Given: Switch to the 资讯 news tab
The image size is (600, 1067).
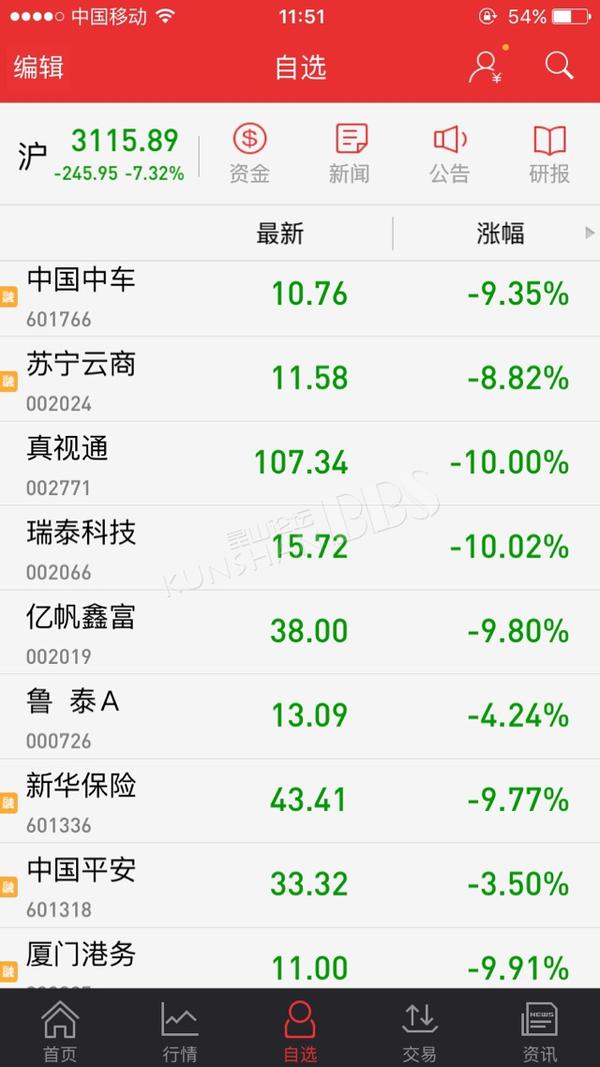Looking at the screenshot, I should pos(539,1030).
